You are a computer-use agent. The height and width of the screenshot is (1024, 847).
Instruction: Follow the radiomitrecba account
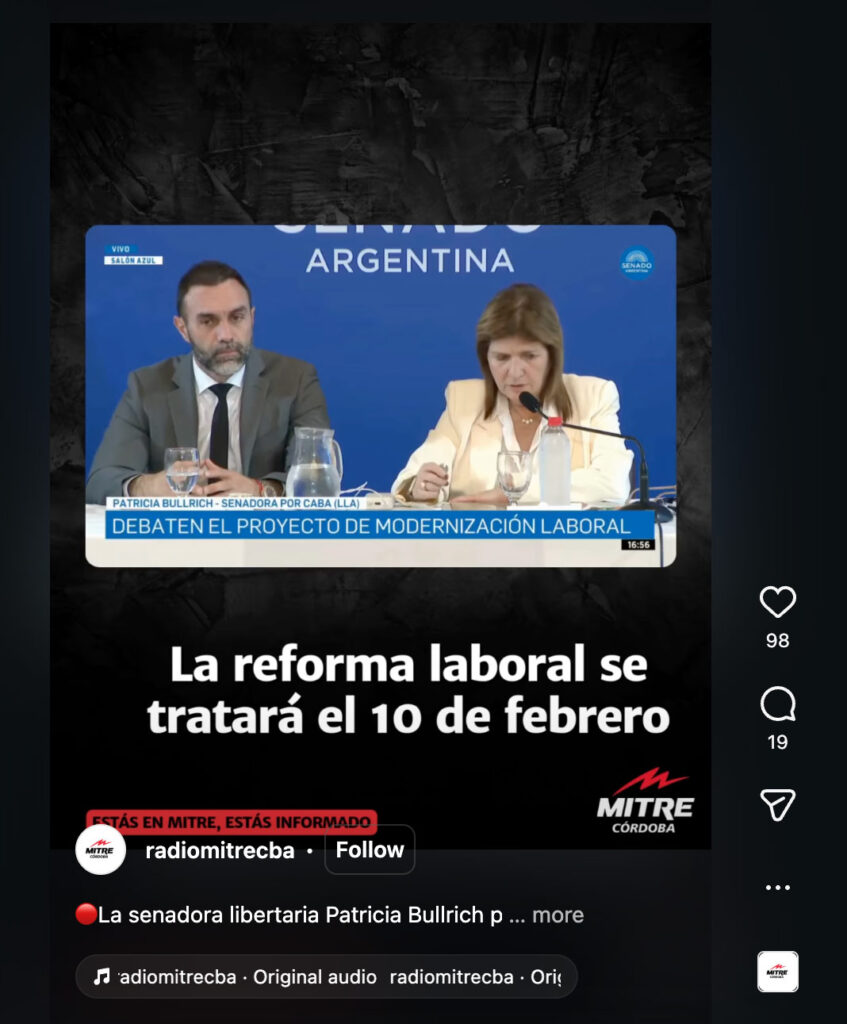click(x=369, y=850)
